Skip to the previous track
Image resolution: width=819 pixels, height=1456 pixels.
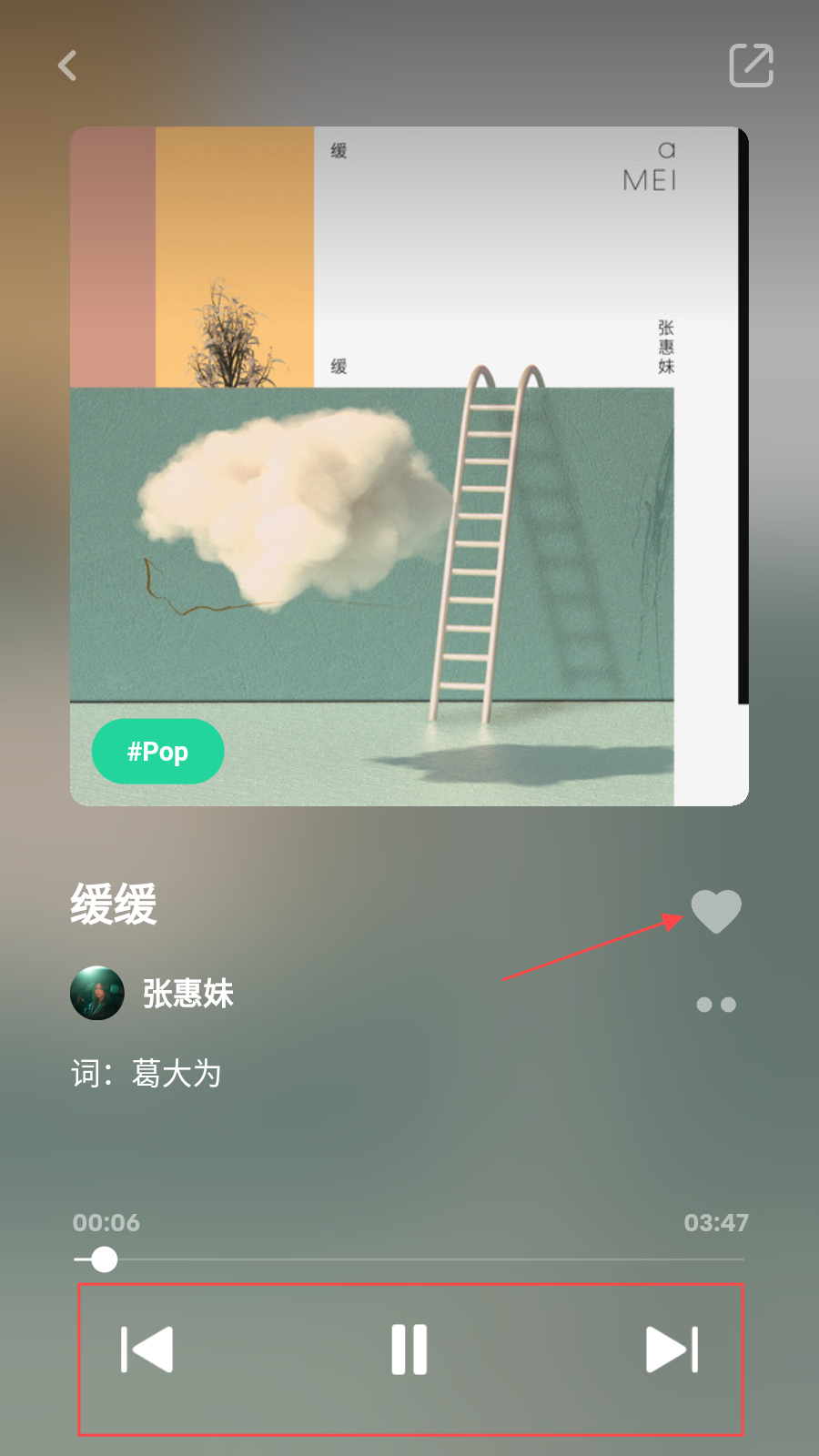tap(147, 1349)
